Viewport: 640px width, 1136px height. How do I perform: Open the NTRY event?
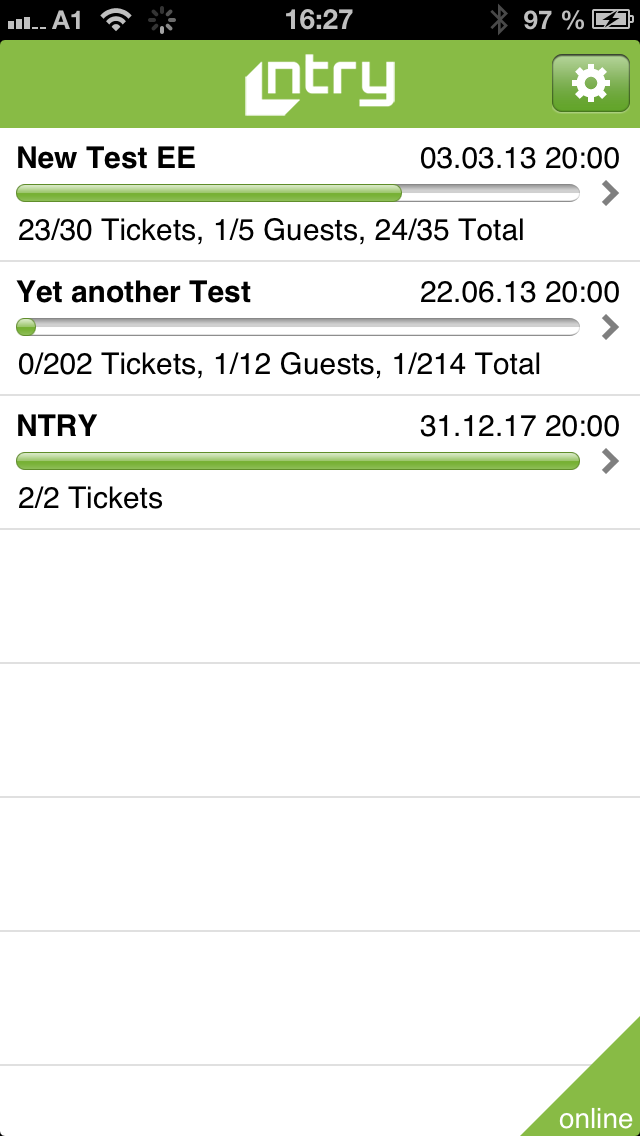(319, 462)
